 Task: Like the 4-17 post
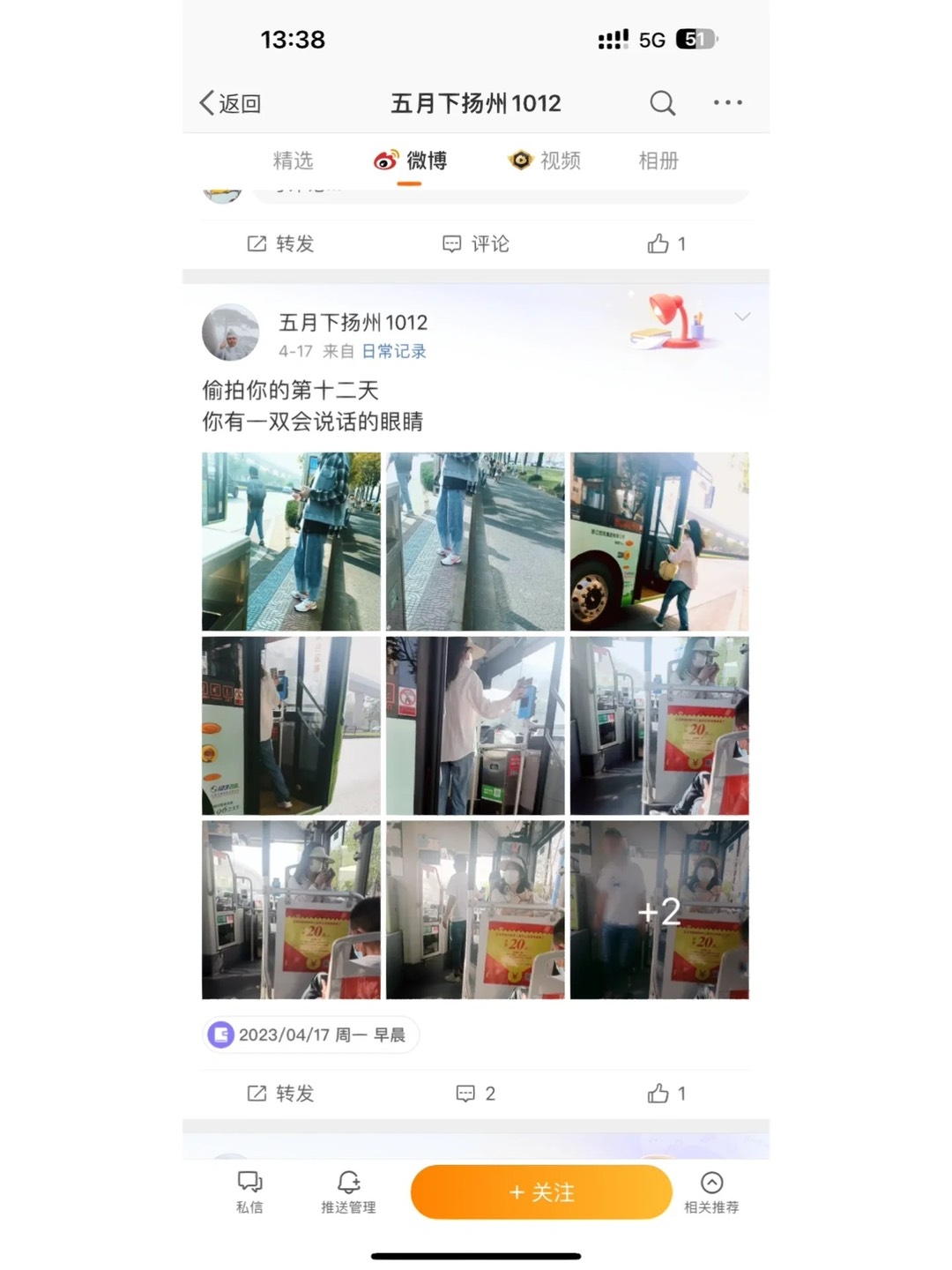click(x=666, y=1094)
